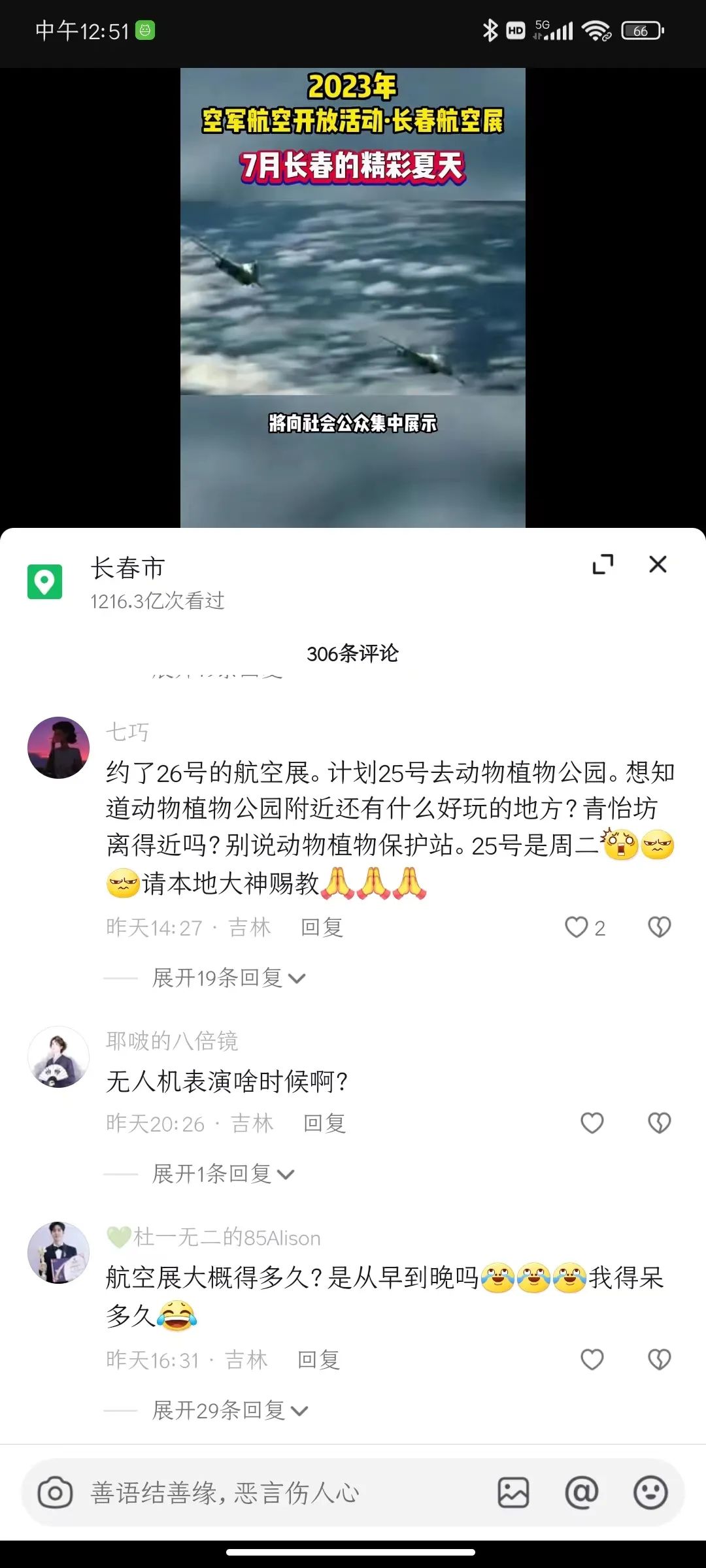Like 耶啵的八倍镜's comment
This screenshot has width=706, height=1568.
pyautogui.click(x=592, y=1122)
